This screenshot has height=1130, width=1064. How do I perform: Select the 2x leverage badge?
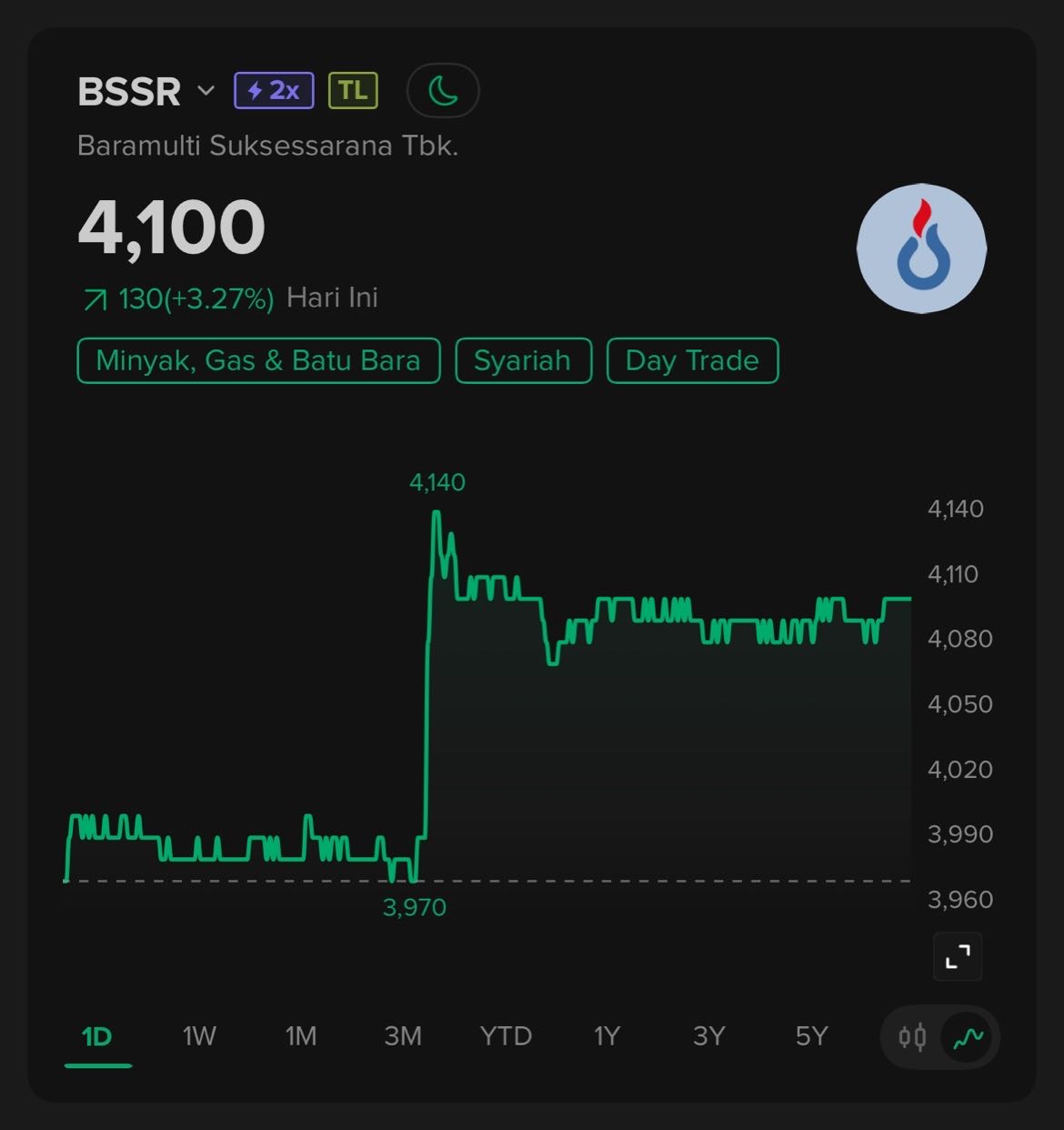point(272,90)
